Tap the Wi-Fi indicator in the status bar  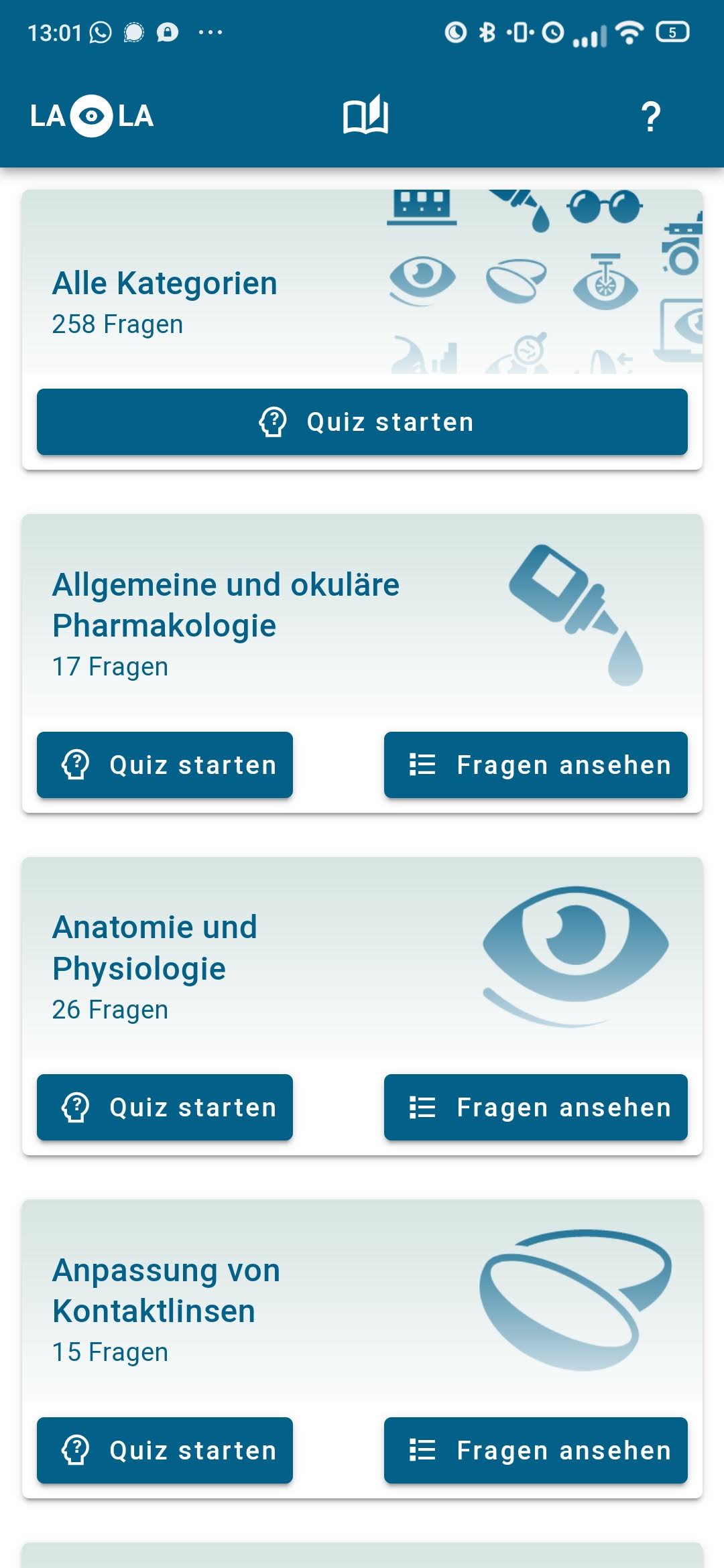coord(629,30)
